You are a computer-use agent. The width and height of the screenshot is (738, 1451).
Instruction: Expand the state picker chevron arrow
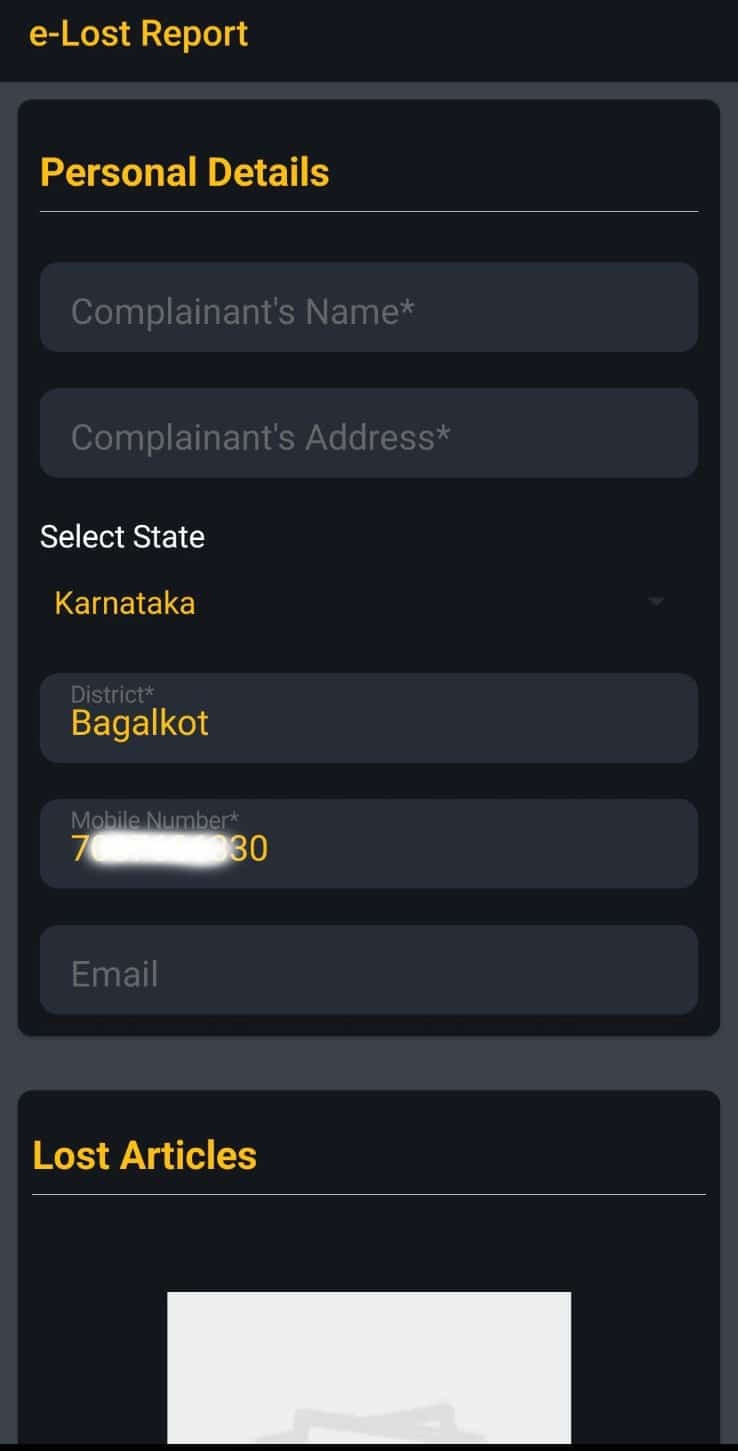(x=656, y=602)
